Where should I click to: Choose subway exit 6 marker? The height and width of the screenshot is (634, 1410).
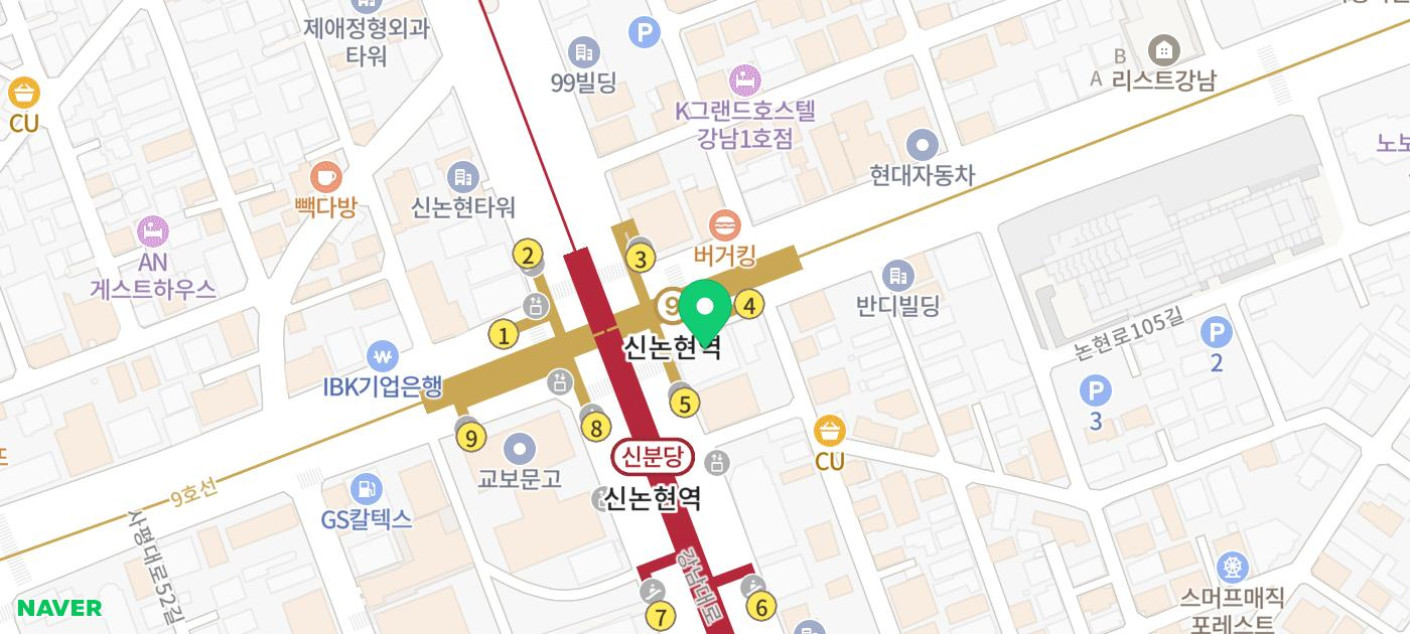(761, 606)
